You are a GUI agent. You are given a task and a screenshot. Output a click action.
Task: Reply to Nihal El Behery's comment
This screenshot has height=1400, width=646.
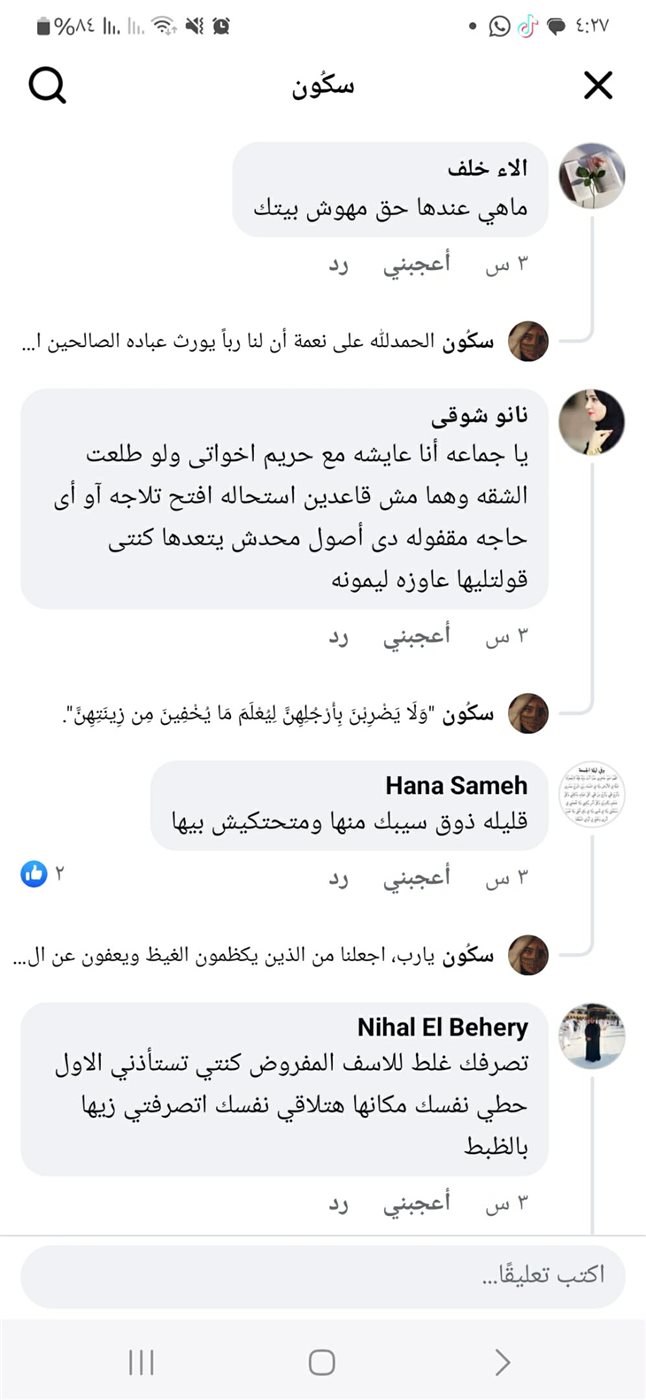pyautogui.click(x=340, y=1203)
